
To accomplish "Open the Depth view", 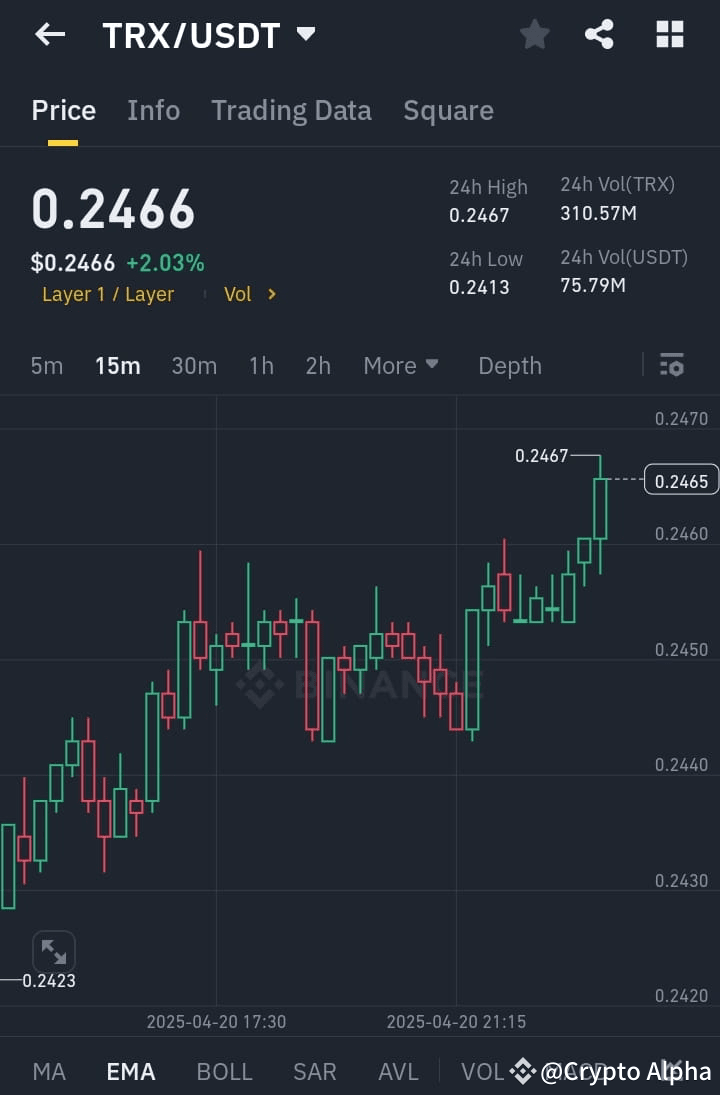I will point(510,365).
